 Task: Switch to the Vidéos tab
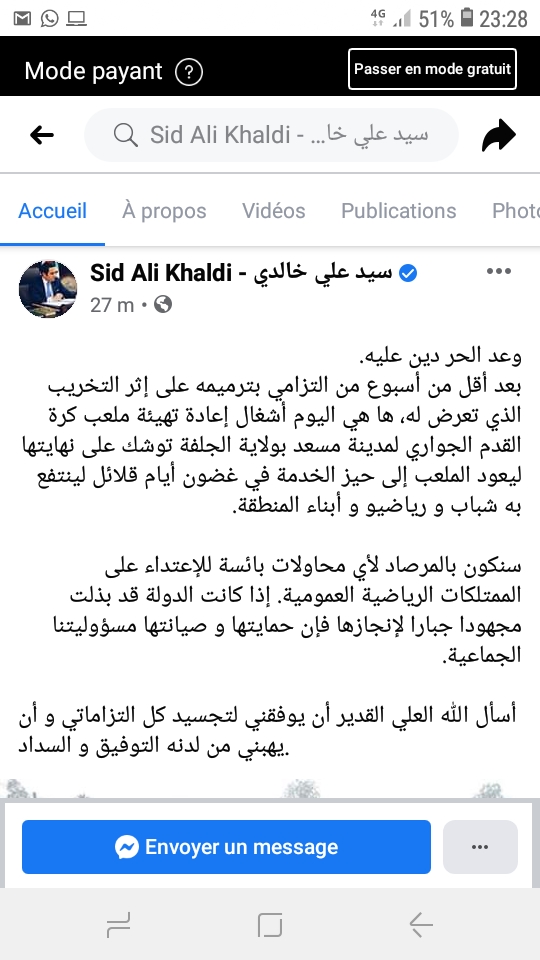click(x=274, y=211)
